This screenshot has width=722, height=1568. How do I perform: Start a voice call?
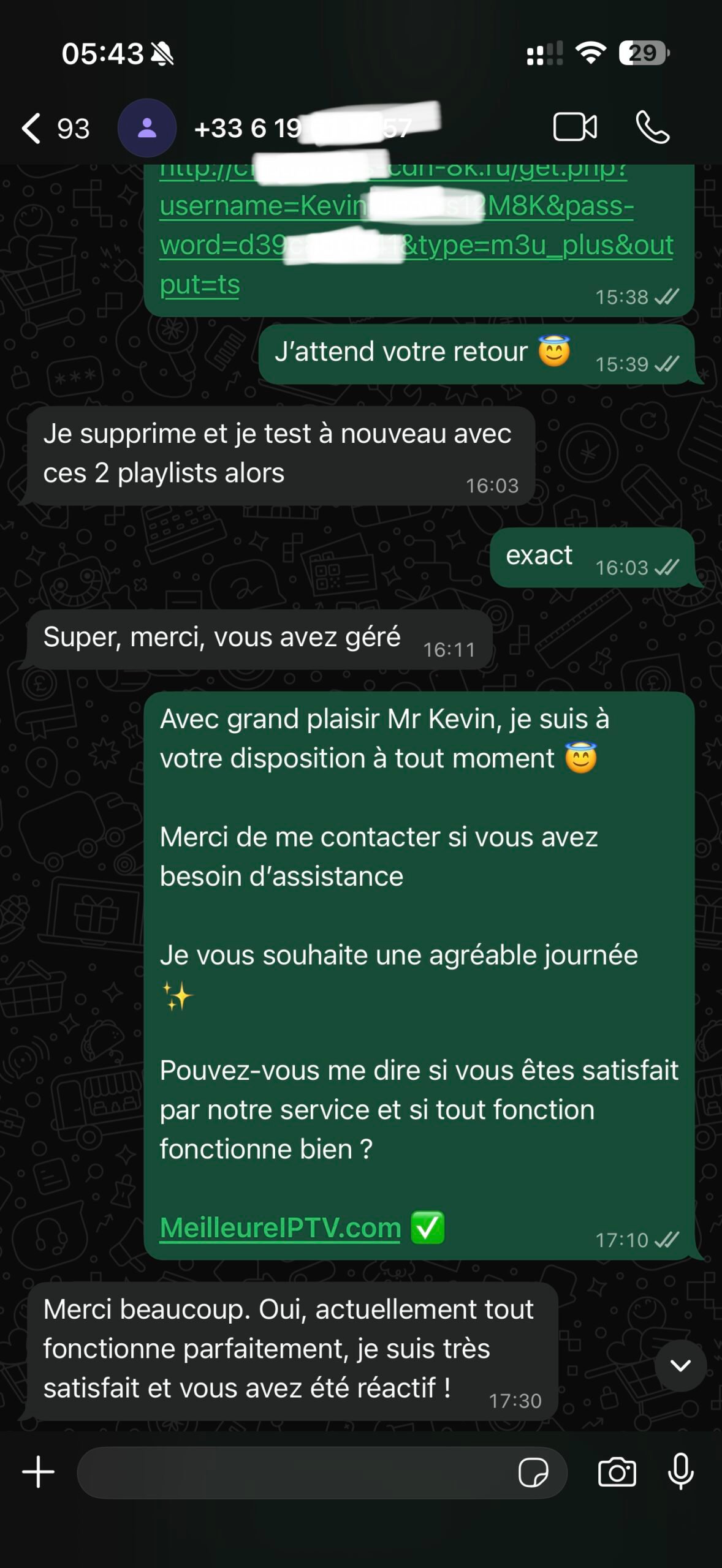tap(652, 127)
